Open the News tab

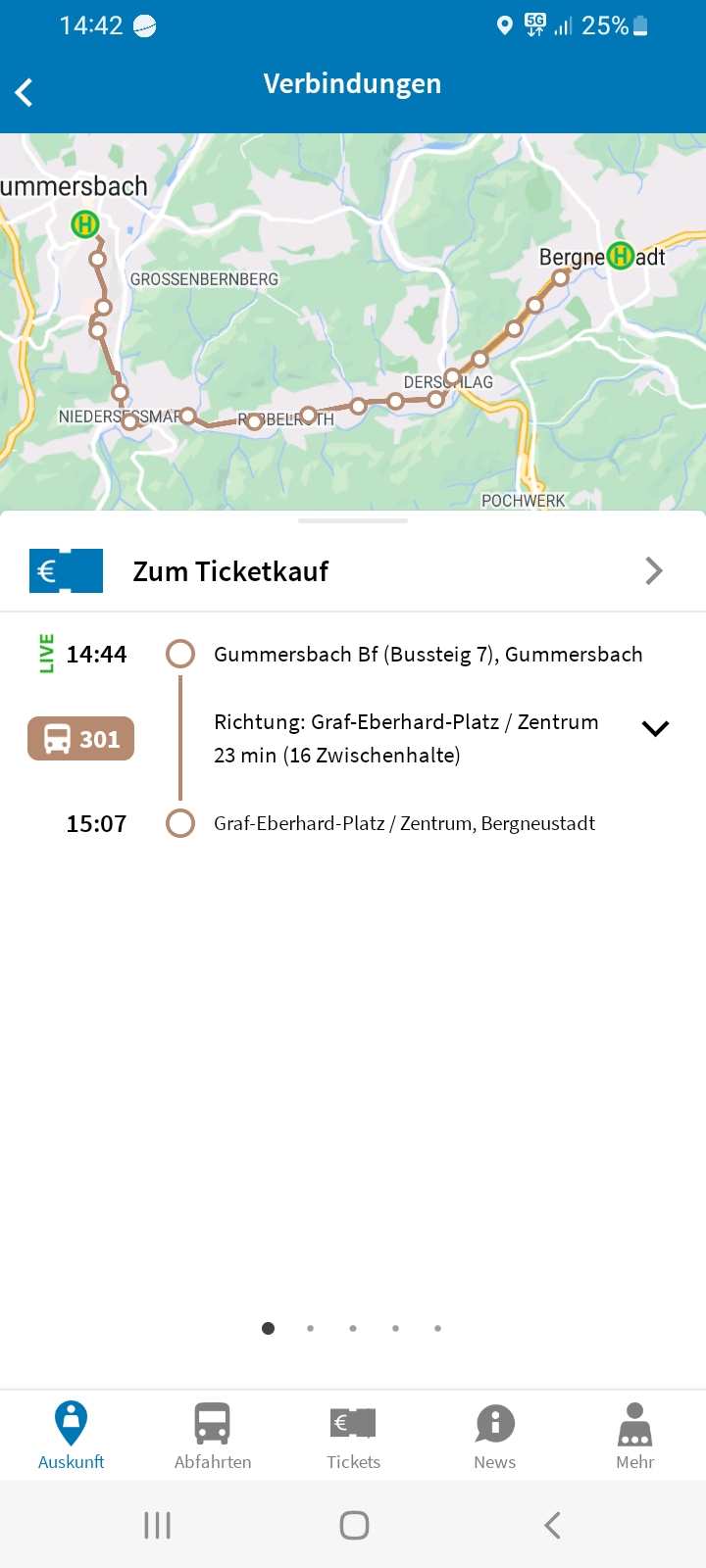pos(494,1435)
